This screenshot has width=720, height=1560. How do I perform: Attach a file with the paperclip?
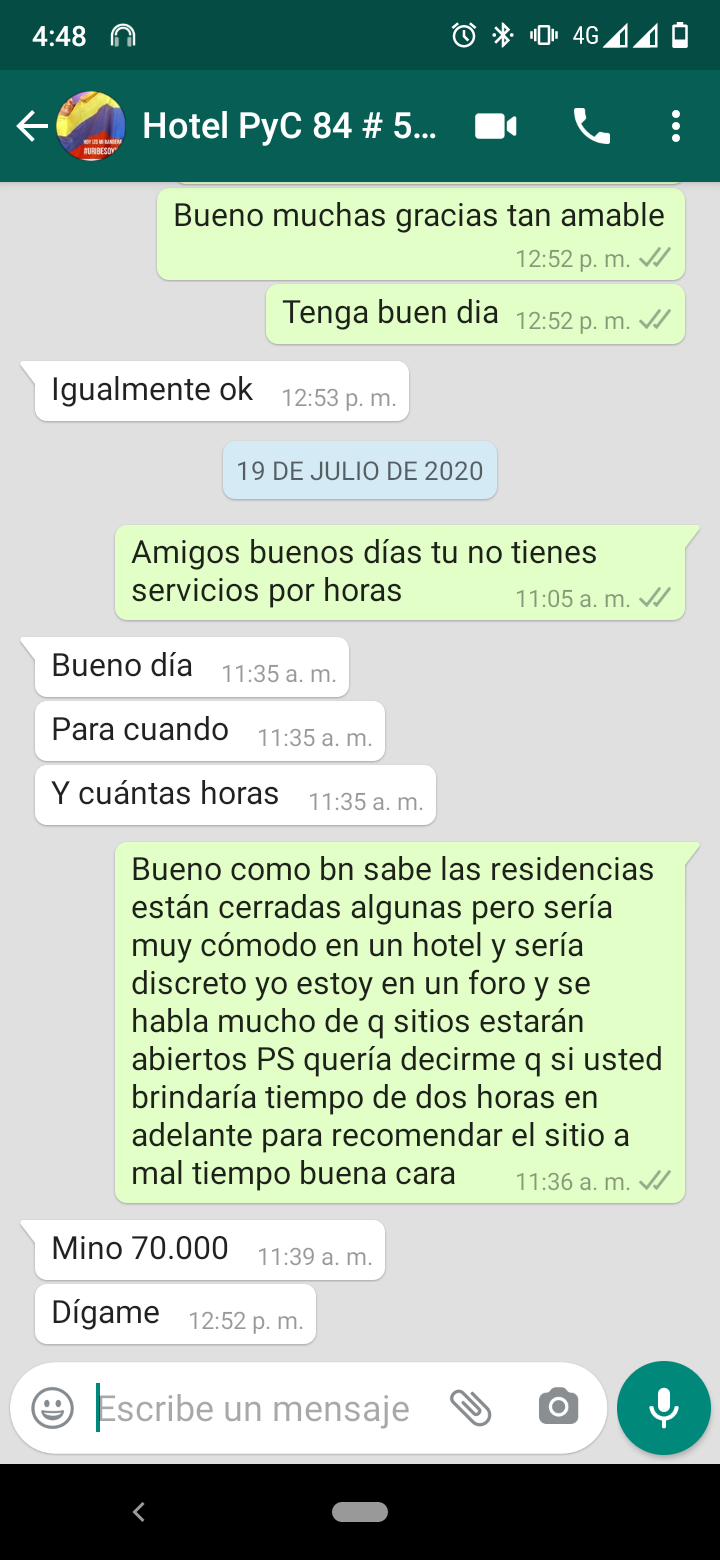[470, 1408]
